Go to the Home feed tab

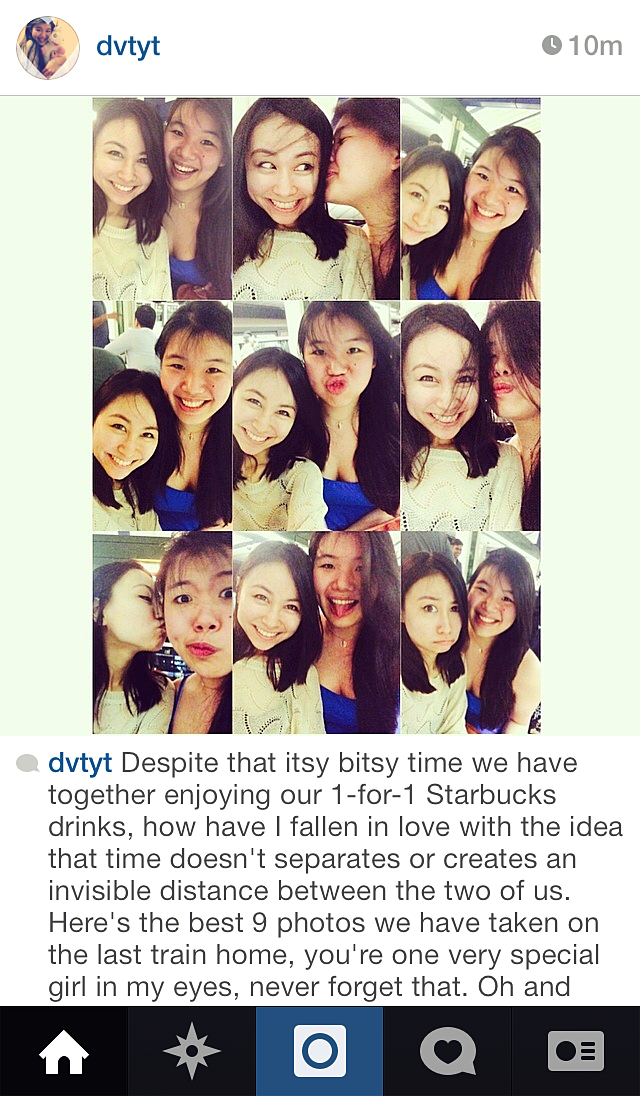point(64,1051)
